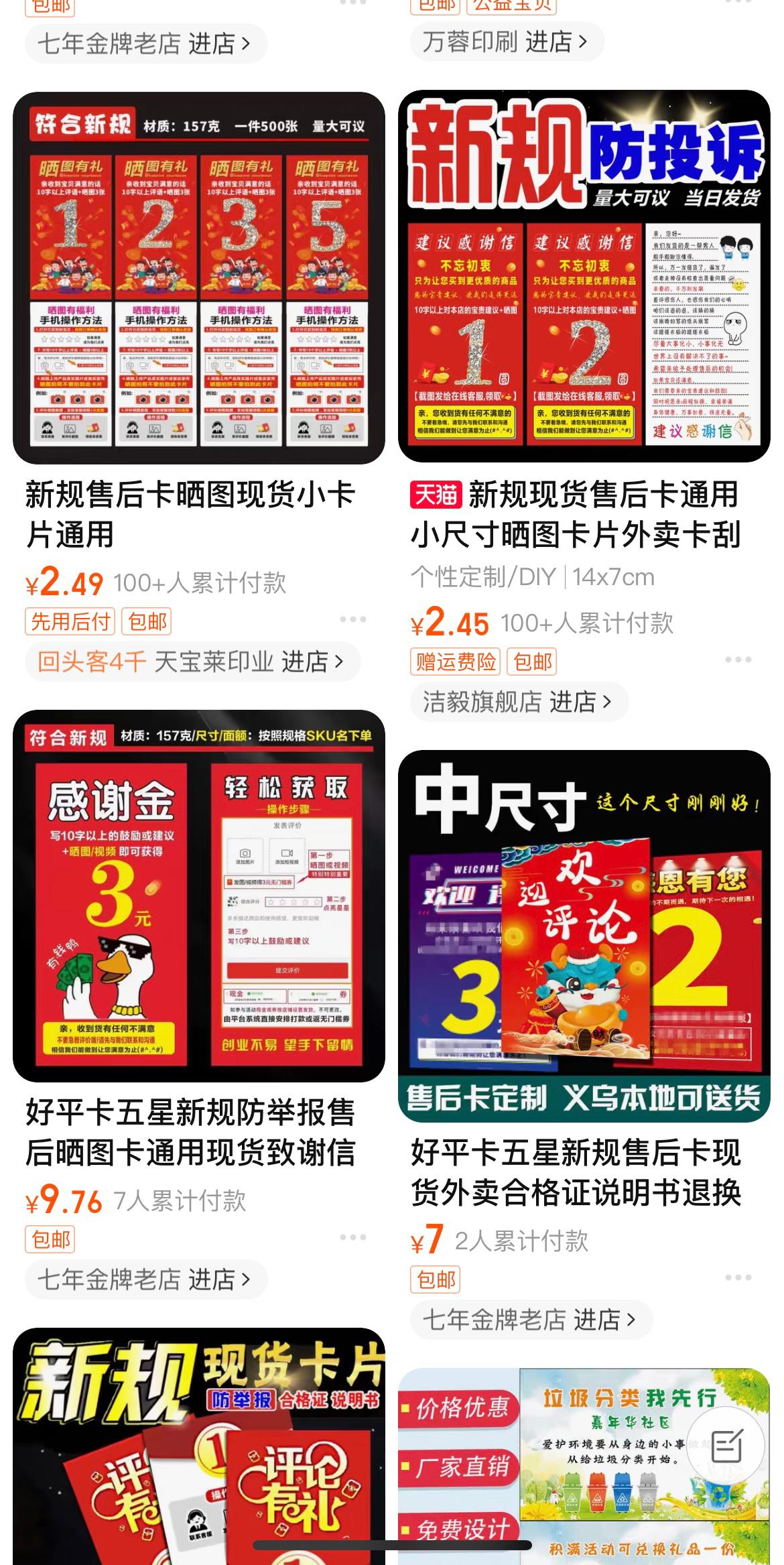Open the 好平卡五星新规防举报 product priced ¥9.76
The width and height of the screenshot is (784, 1565).
point(199,895)
